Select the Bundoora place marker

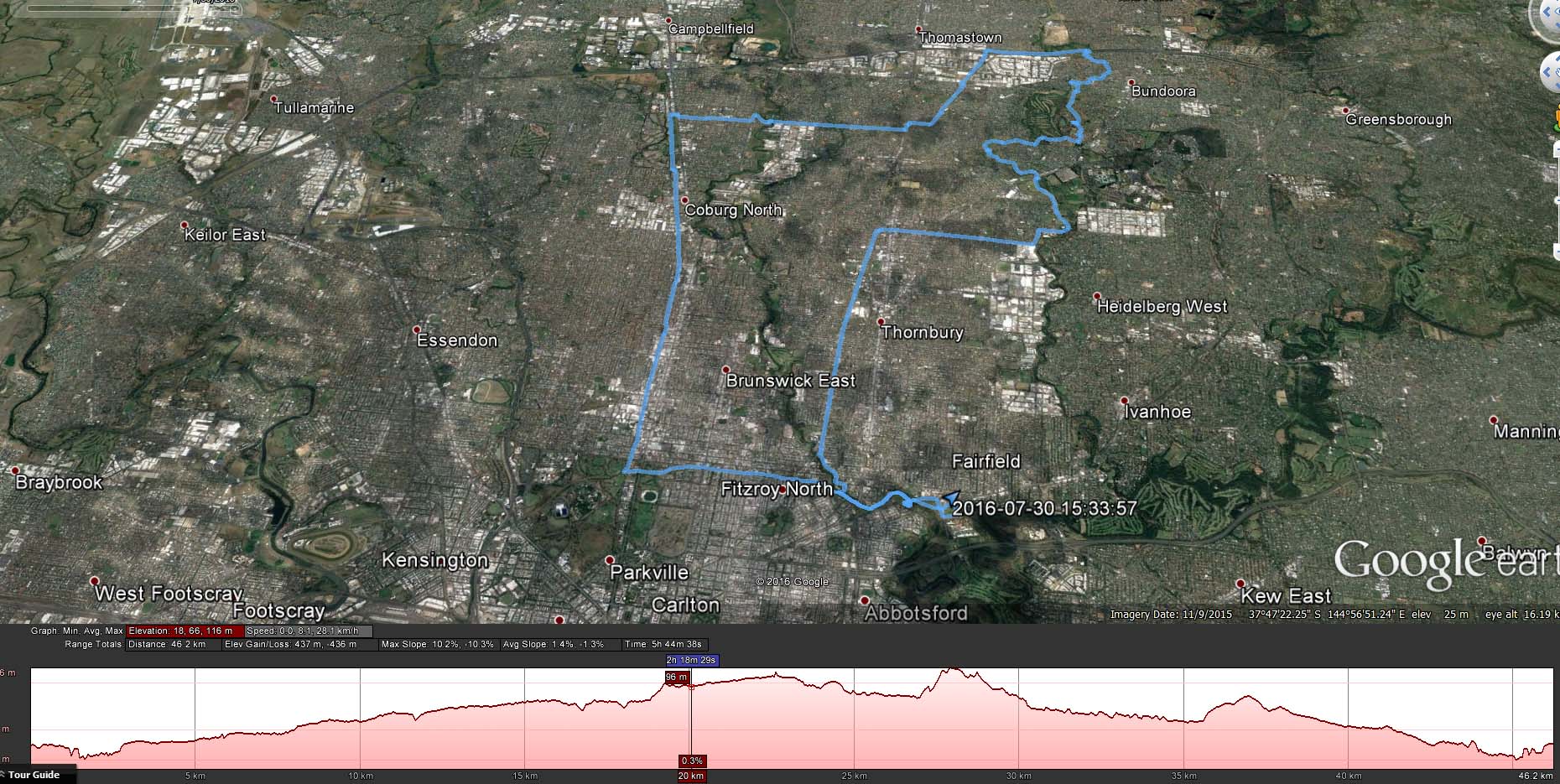(1131, 81)
